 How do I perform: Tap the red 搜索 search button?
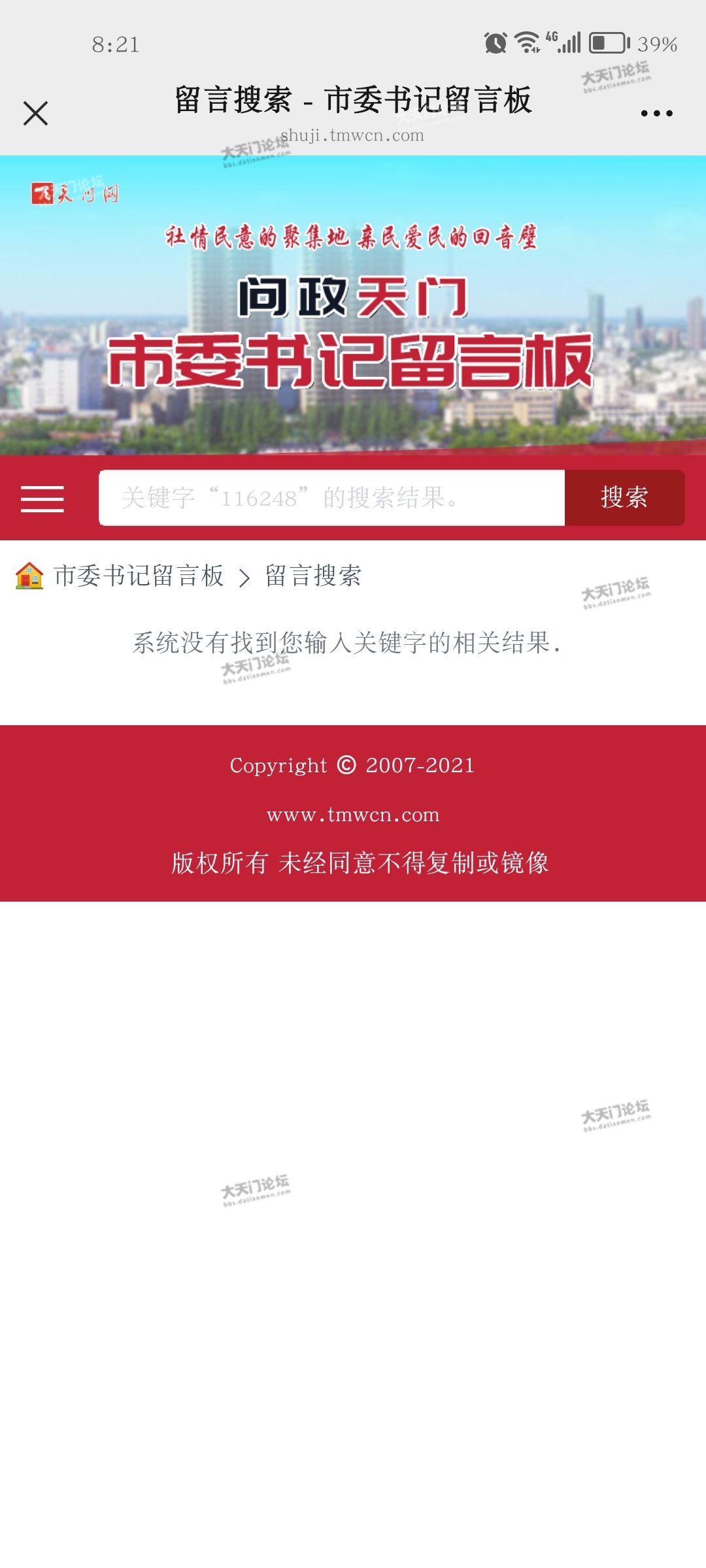coord(624,498)
